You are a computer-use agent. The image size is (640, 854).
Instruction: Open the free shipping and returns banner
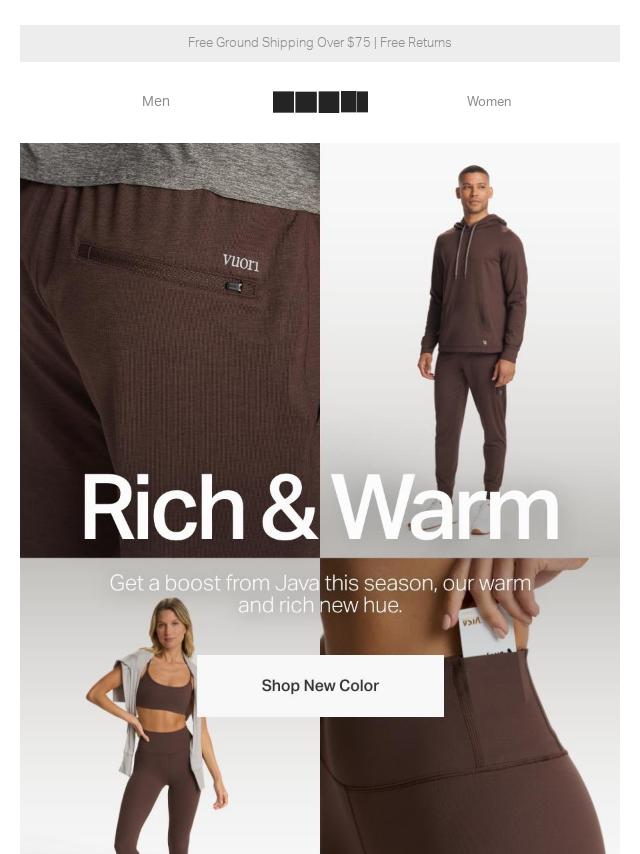tap(320, 43)
